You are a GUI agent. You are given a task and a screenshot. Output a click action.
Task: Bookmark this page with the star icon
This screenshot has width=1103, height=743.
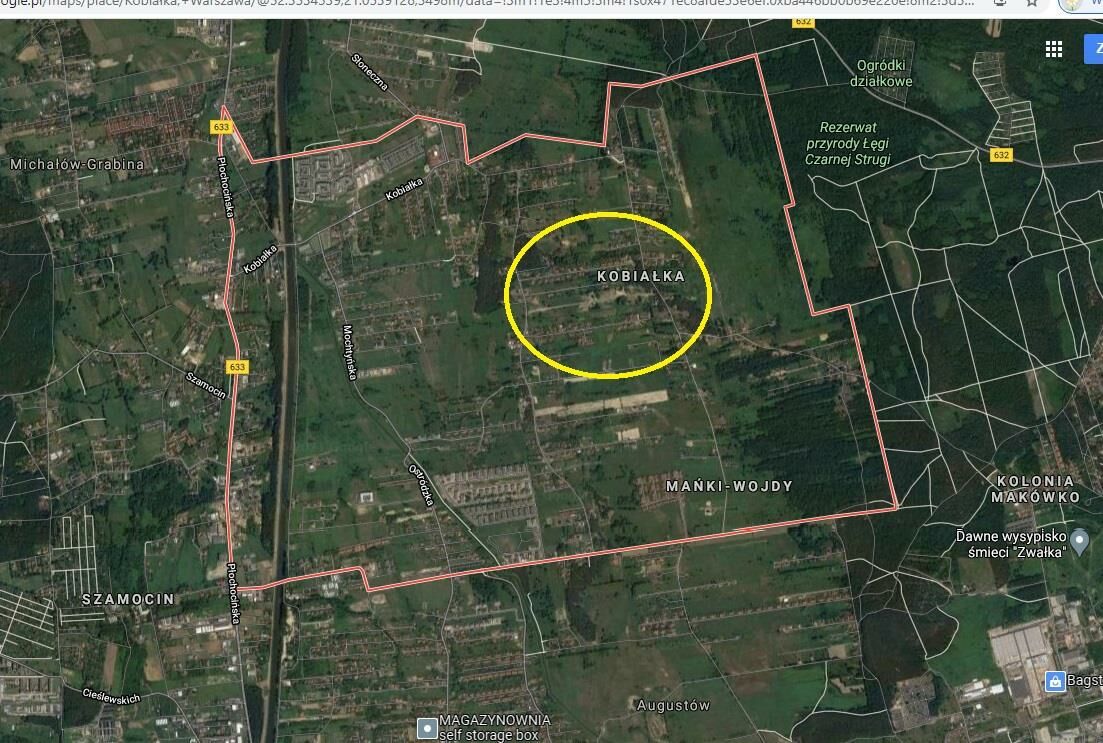[x=1032, y=4]
